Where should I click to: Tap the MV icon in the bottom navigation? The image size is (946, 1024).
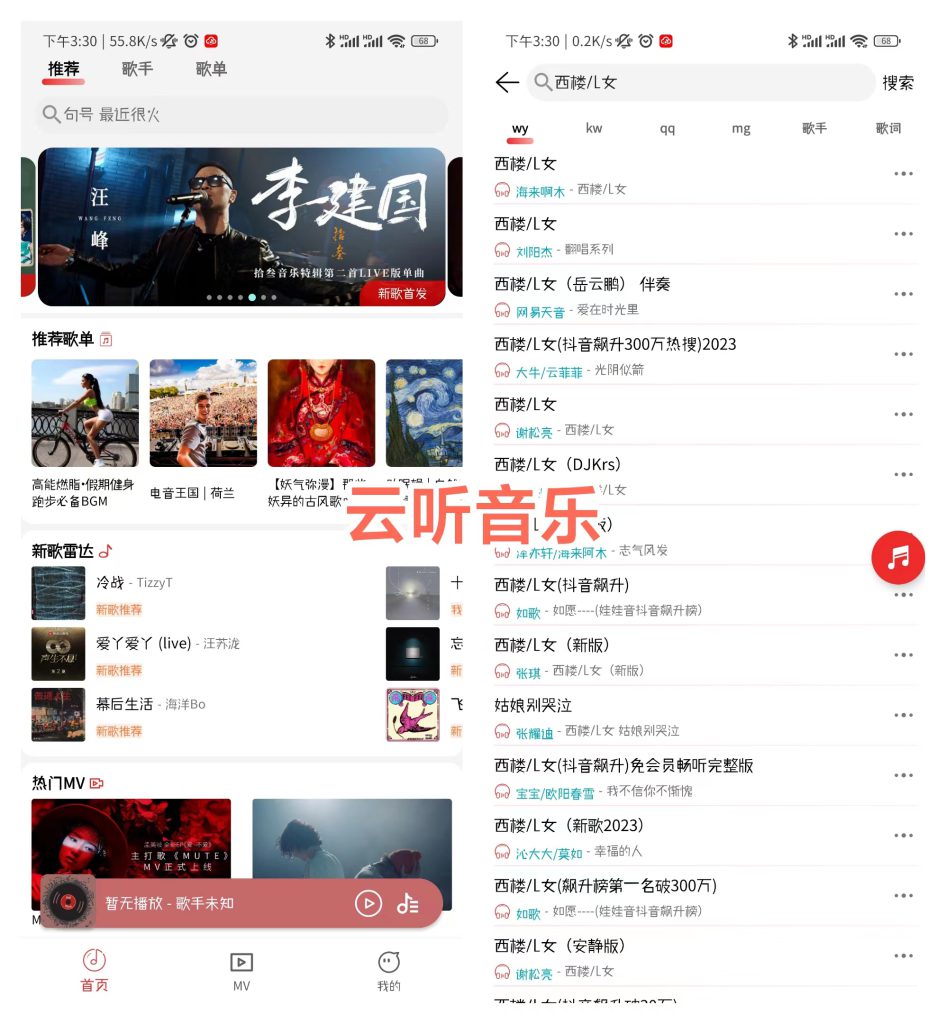(240, 963)
